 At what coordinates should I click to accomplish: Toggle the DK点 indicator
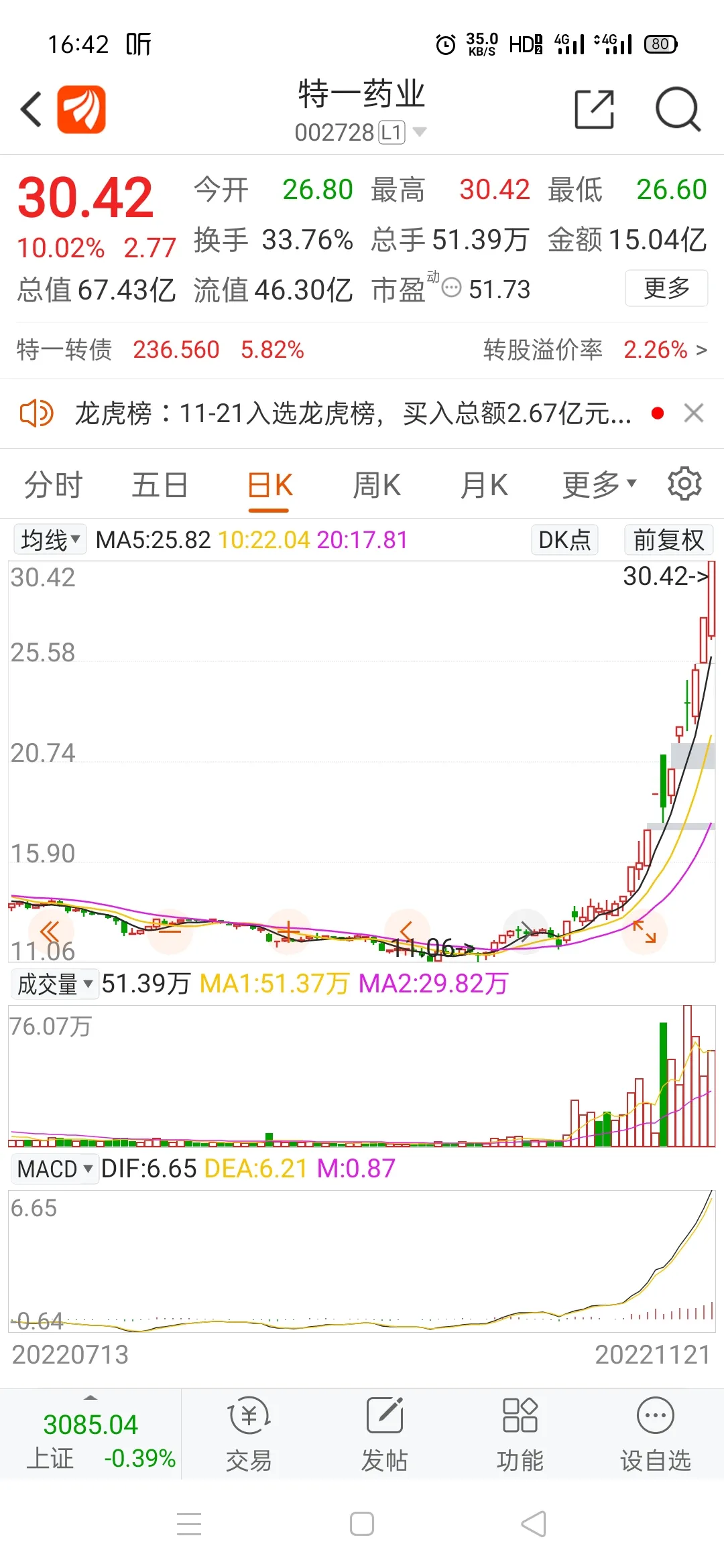pyautogui.click(x=564, y=540)
